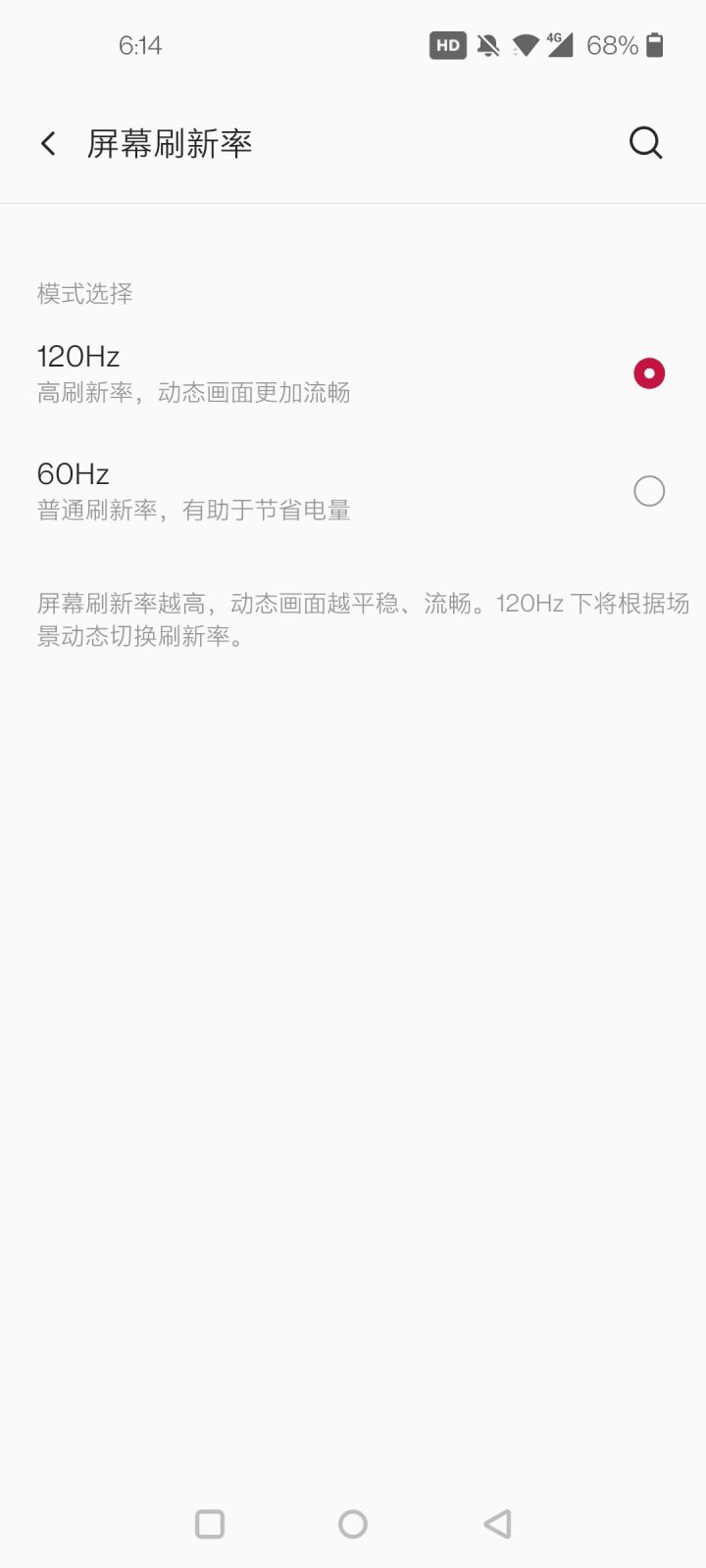706x1568 pixels.
Task: Tap the triangle back navigation button
Action: click(x=496, y=1524)
